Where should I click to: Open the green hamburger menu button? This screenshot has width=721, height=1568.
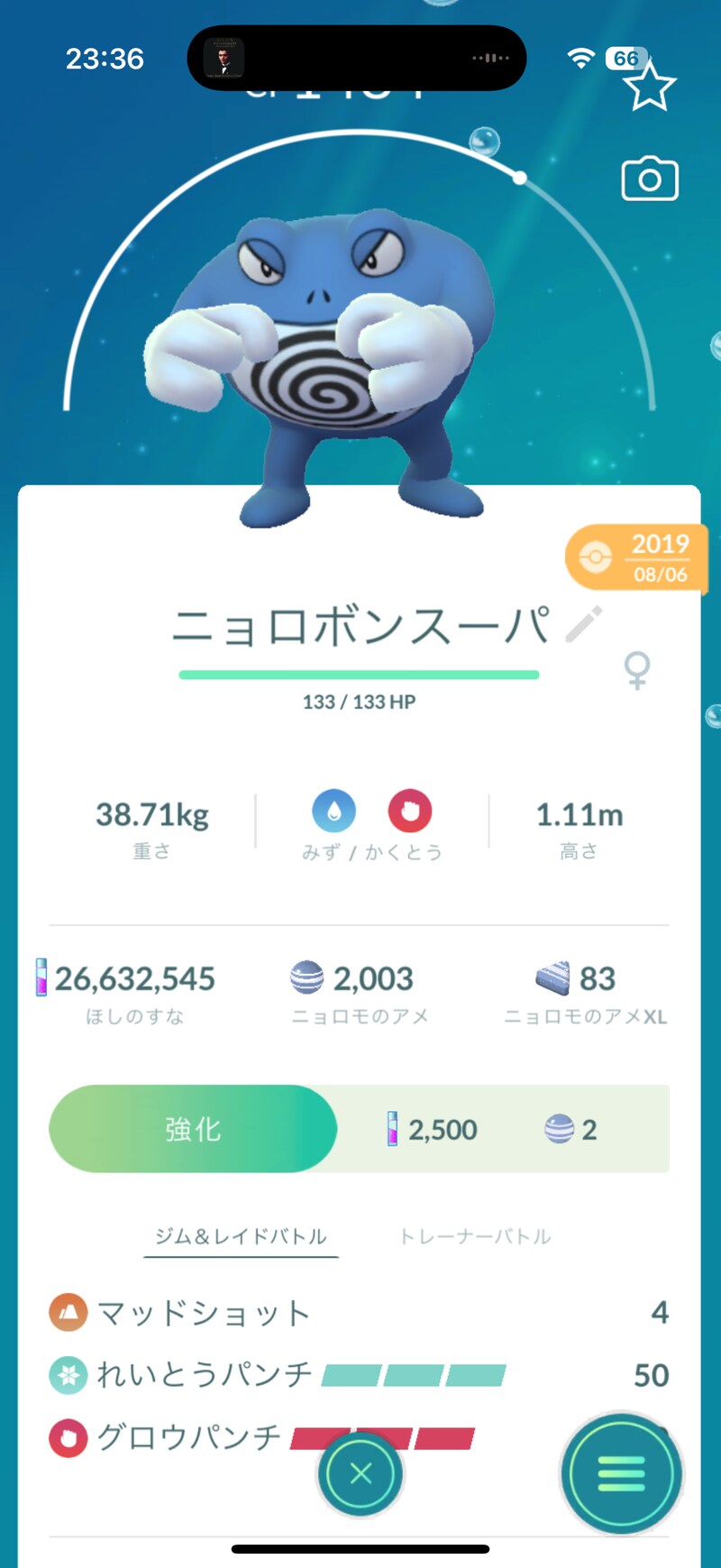[x=621, y=1473]
